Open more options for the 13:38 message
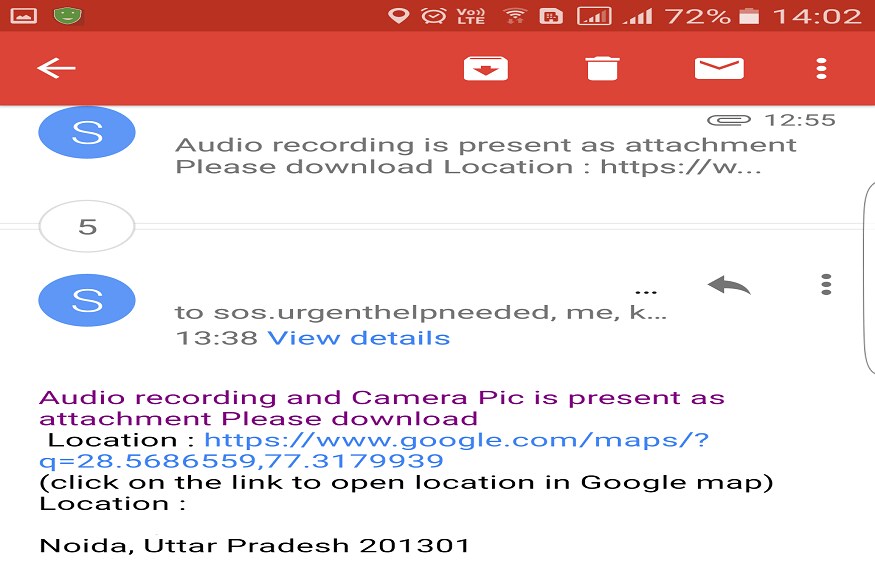Viewport: 875px width, 583px height. (826, 285)
